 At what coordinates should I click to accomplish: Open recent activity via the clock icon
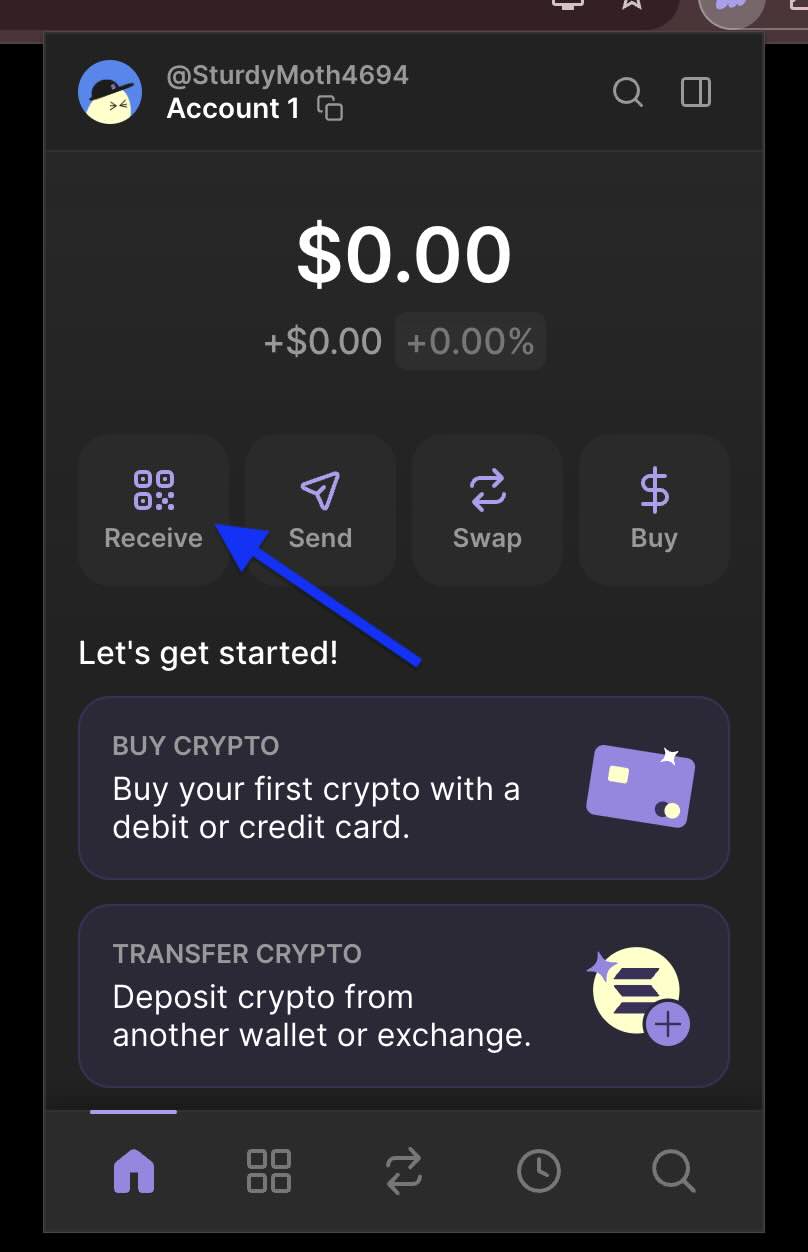point(538,1171)
